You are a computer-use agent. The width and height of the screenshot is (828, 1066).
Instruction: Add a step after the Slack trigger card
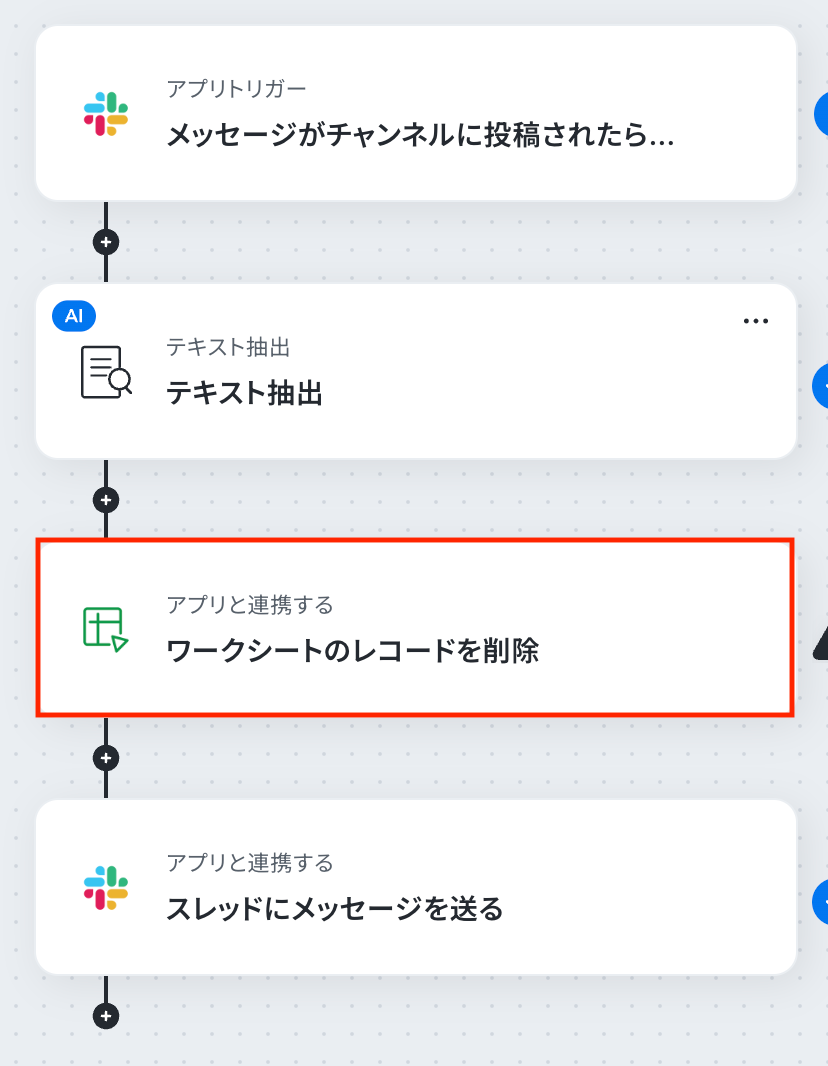pos(106,242)
